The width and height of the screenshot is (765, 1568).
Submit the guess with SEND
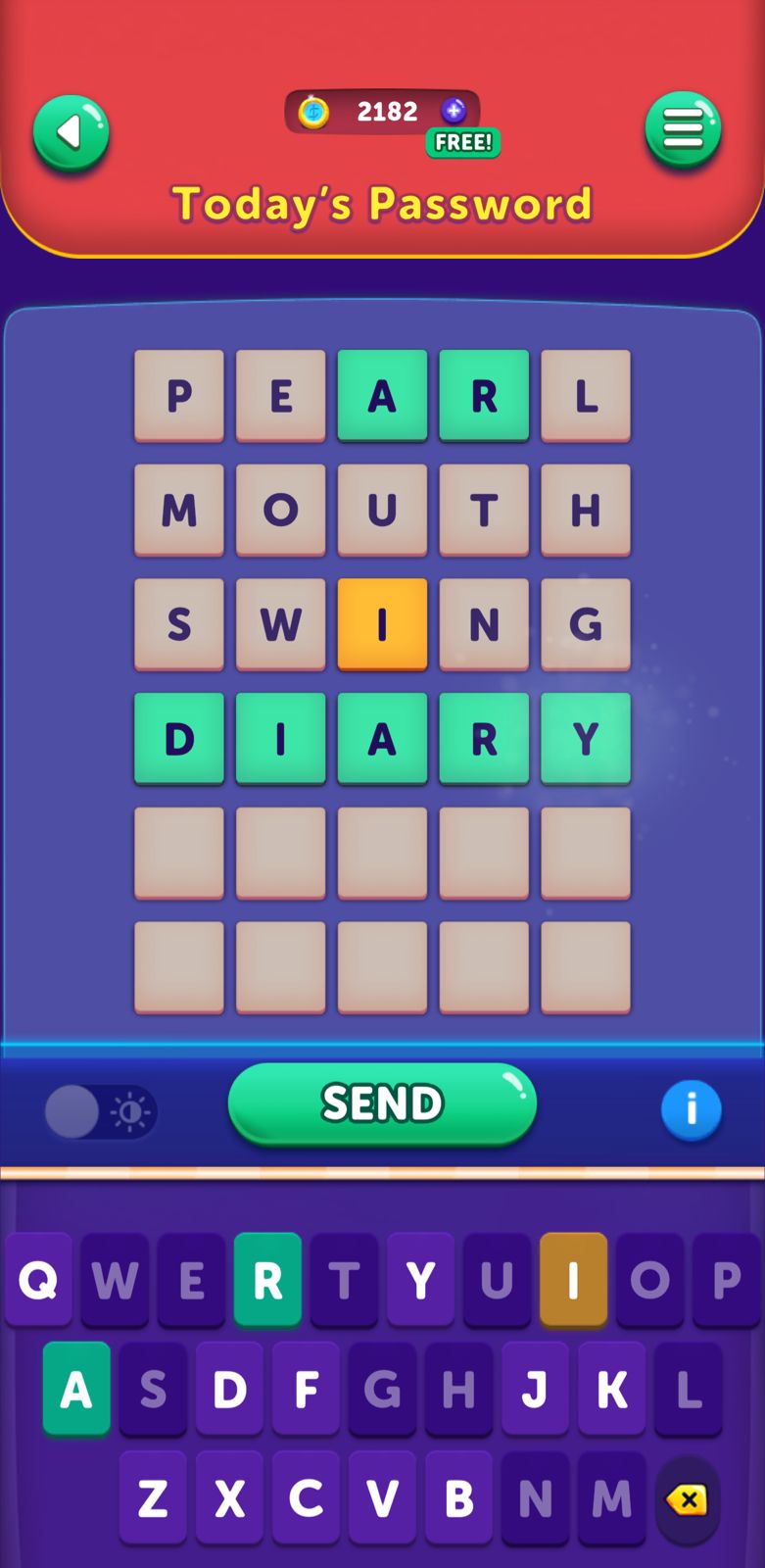coord(382,1103)
